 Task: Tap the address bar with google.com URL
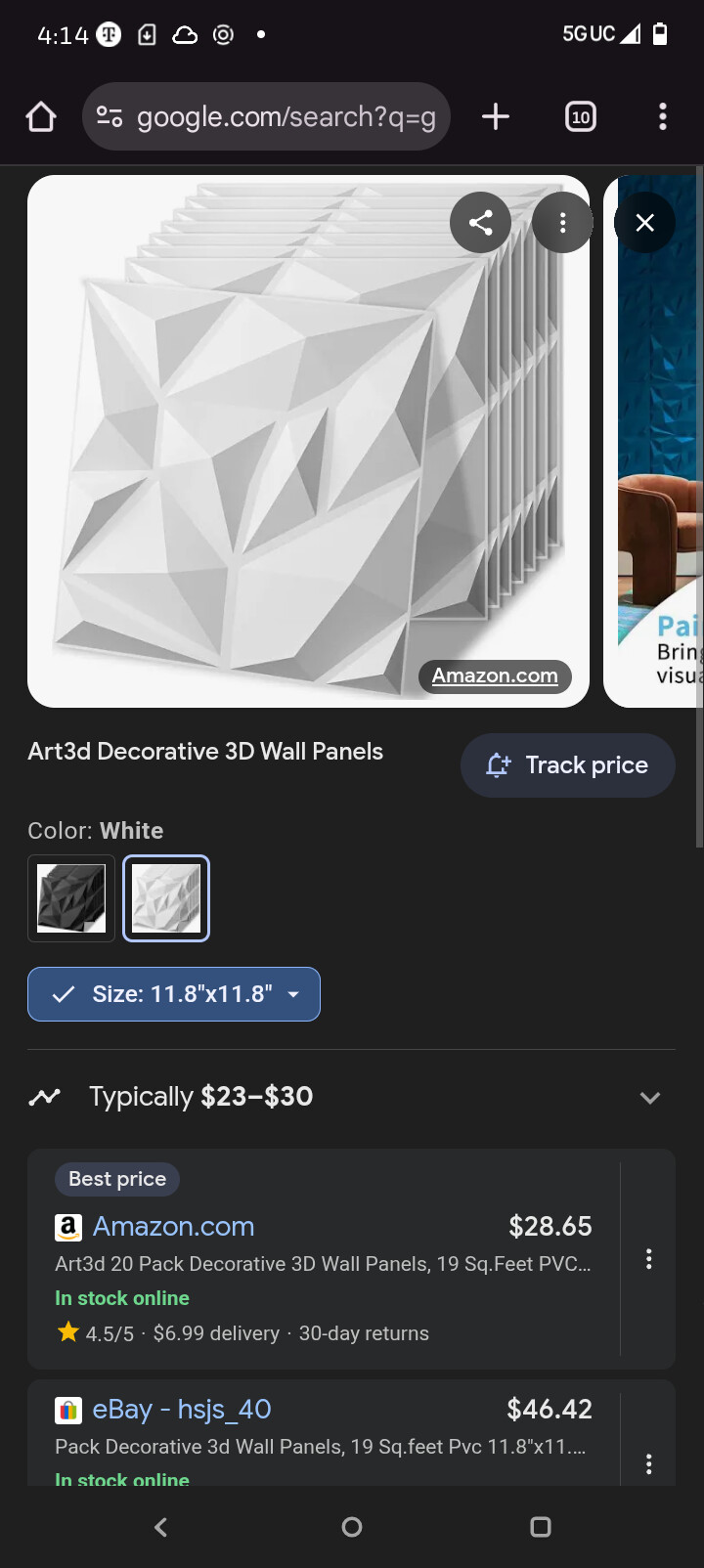(266, 116)
